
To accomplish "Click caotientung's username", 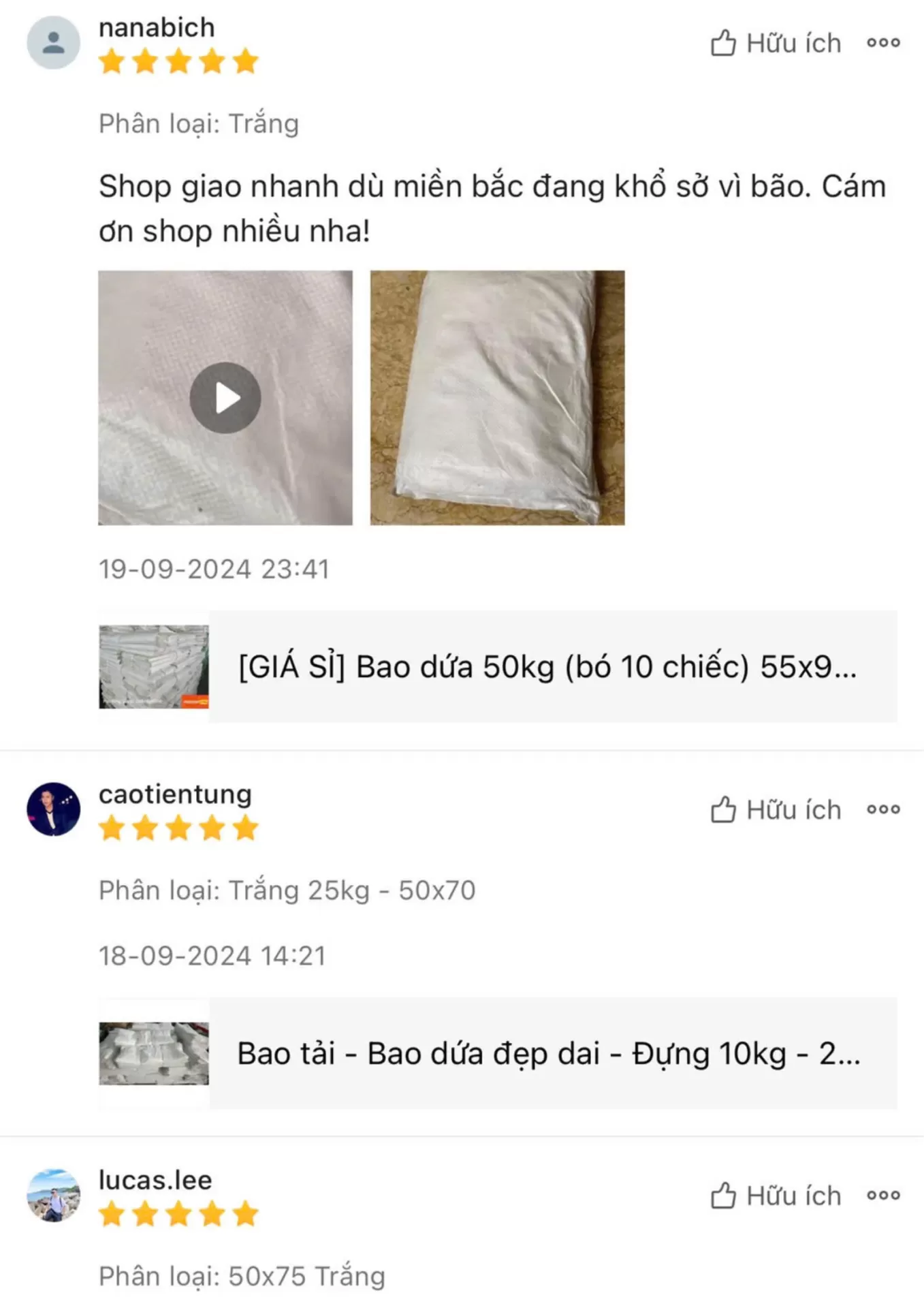I will 174,794.
